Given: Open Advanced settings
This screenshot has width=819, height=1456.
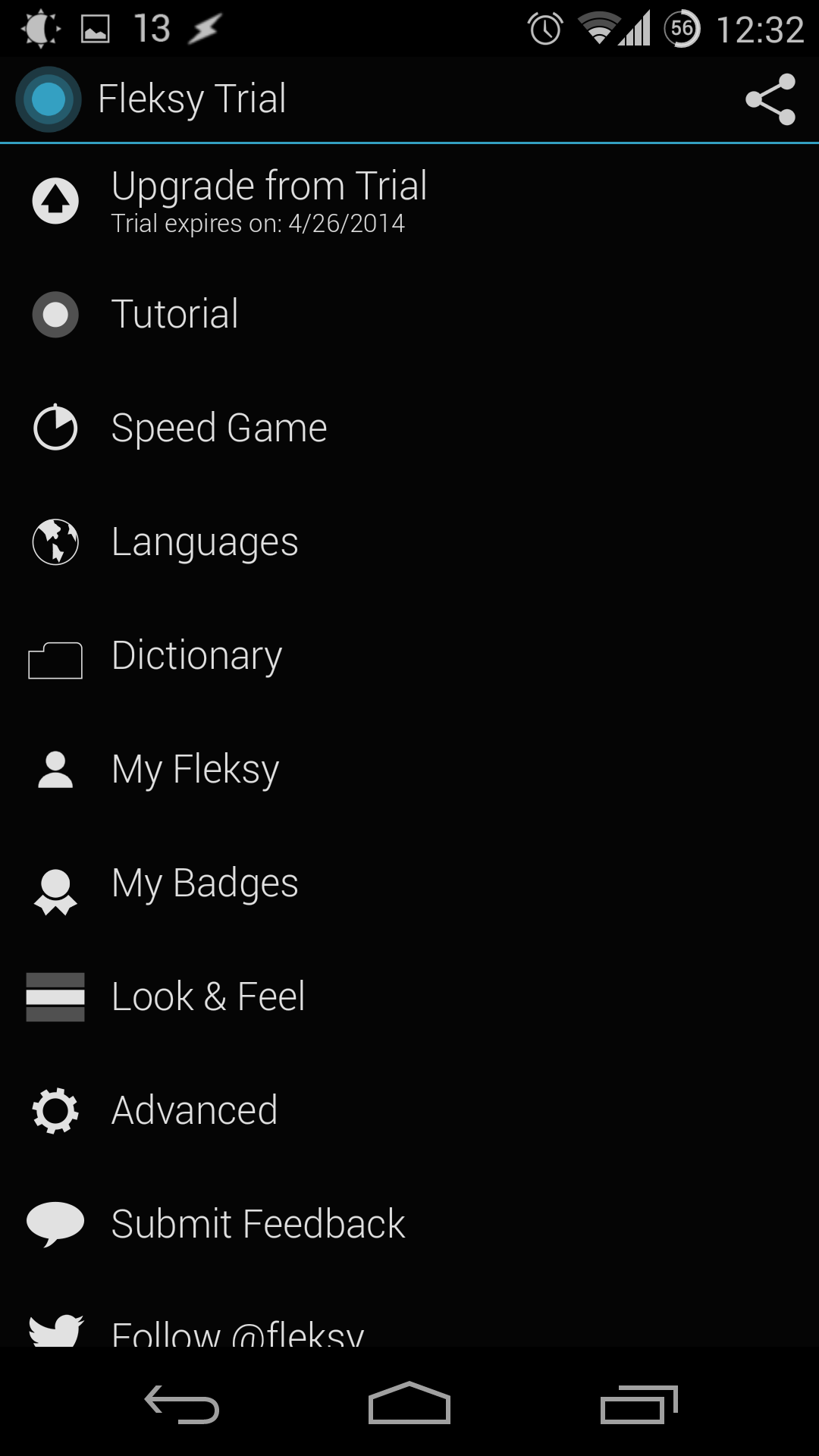Looking at the screenshot, I should 409,1111.
